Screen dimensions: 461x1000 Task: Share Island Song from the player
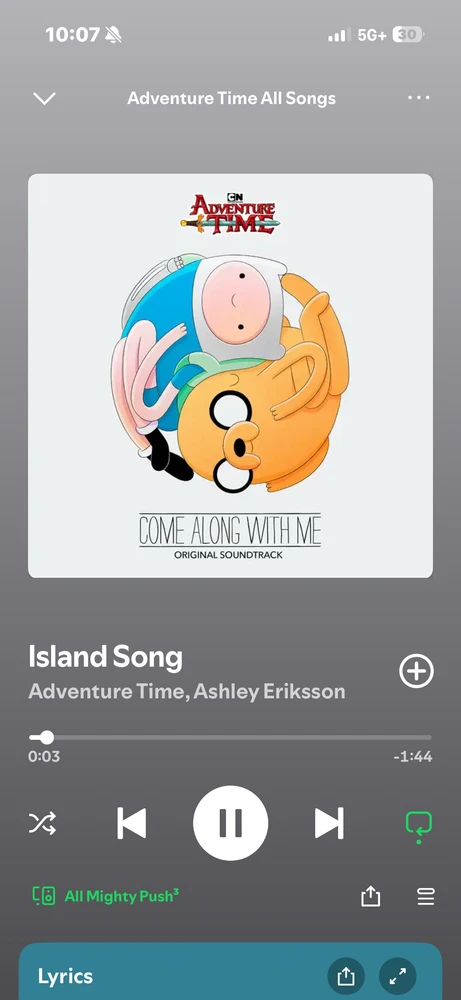pos(370,896)
